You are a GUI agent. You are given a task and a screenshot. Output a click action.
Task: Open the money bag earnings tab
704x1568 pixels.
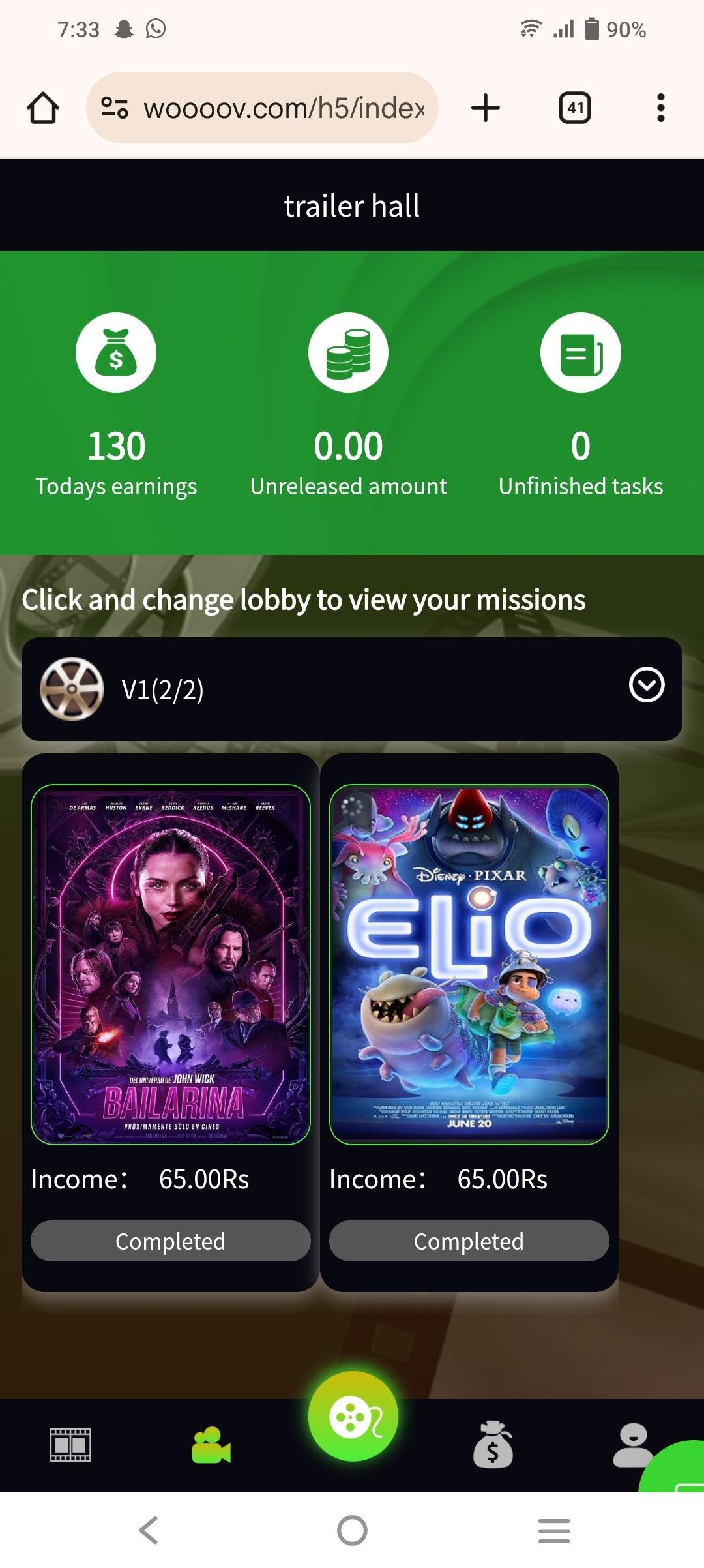493,1445
